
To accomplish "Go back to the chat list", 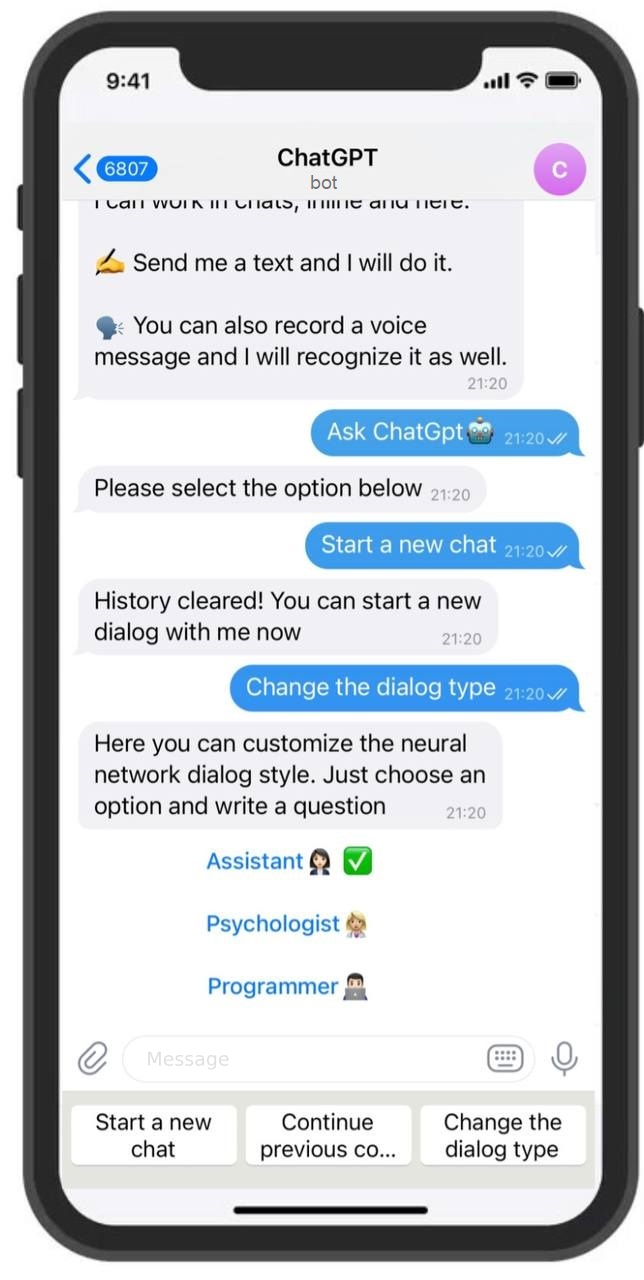I will point(115,169).
